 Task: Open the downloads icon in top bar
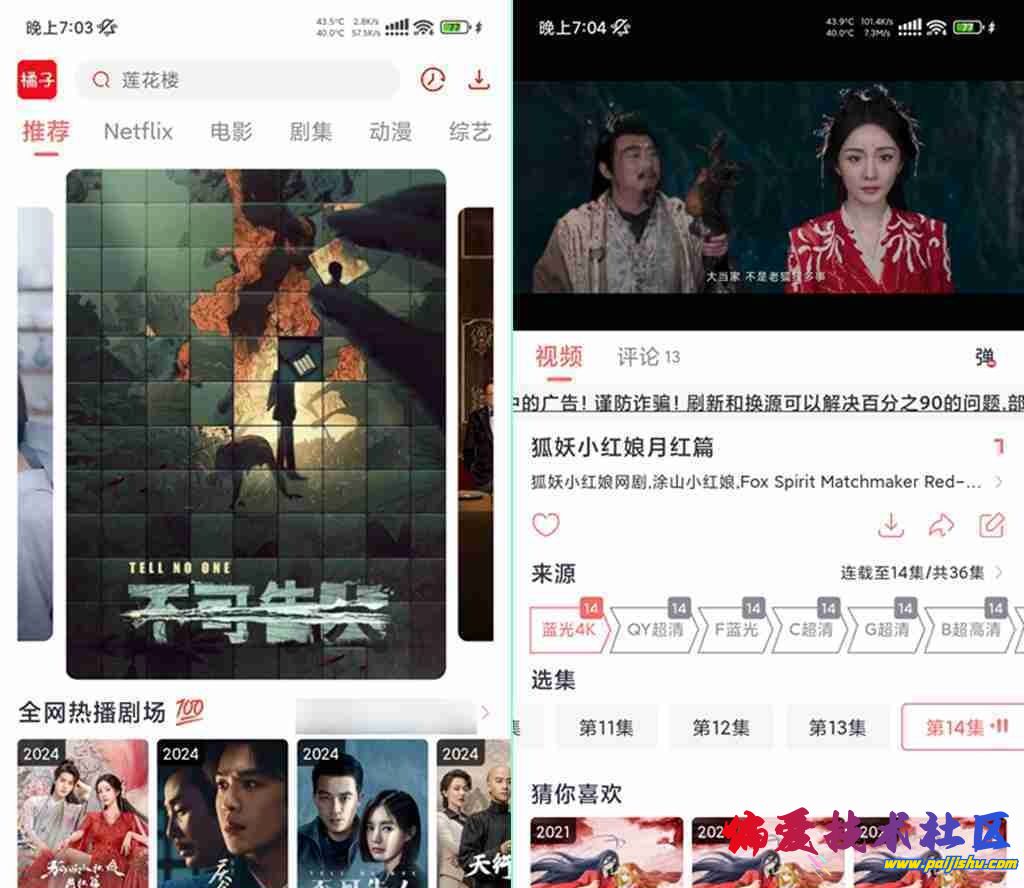(x=480, y=80)
